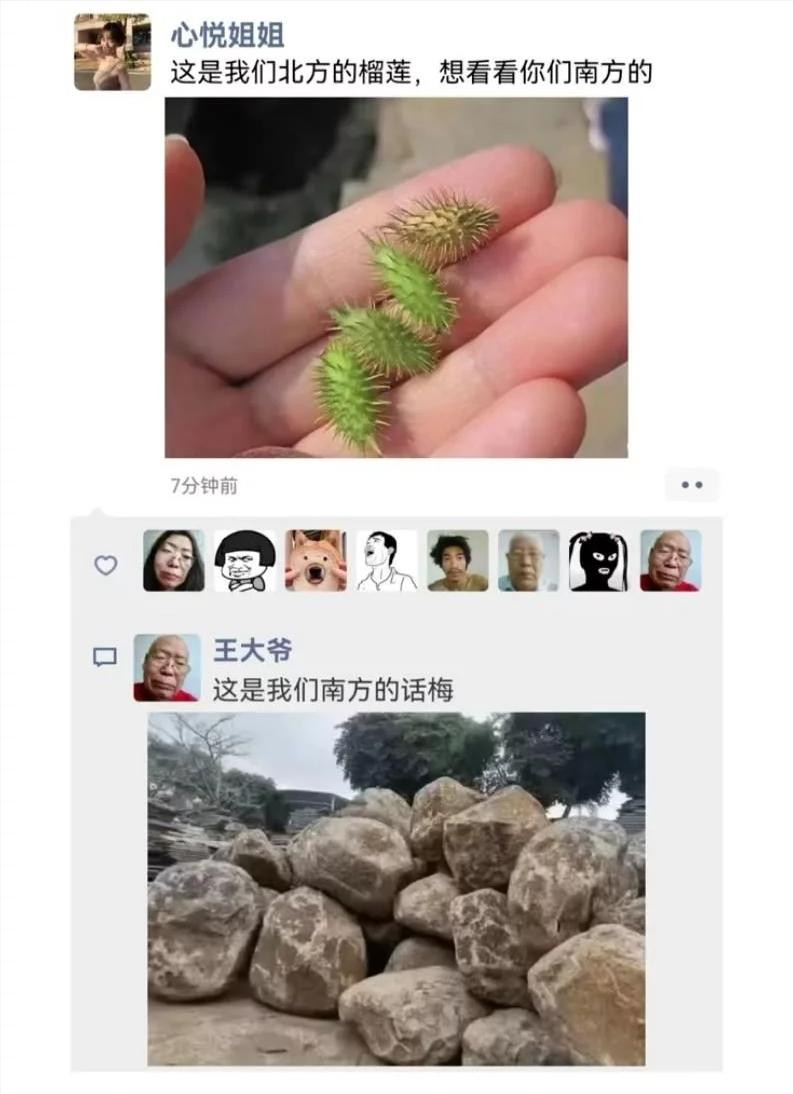The height and width of the screenshot is (1094, 793).
Task: Open 王大爷's avatar beside his comment
Action: click(x=167, y=668)
